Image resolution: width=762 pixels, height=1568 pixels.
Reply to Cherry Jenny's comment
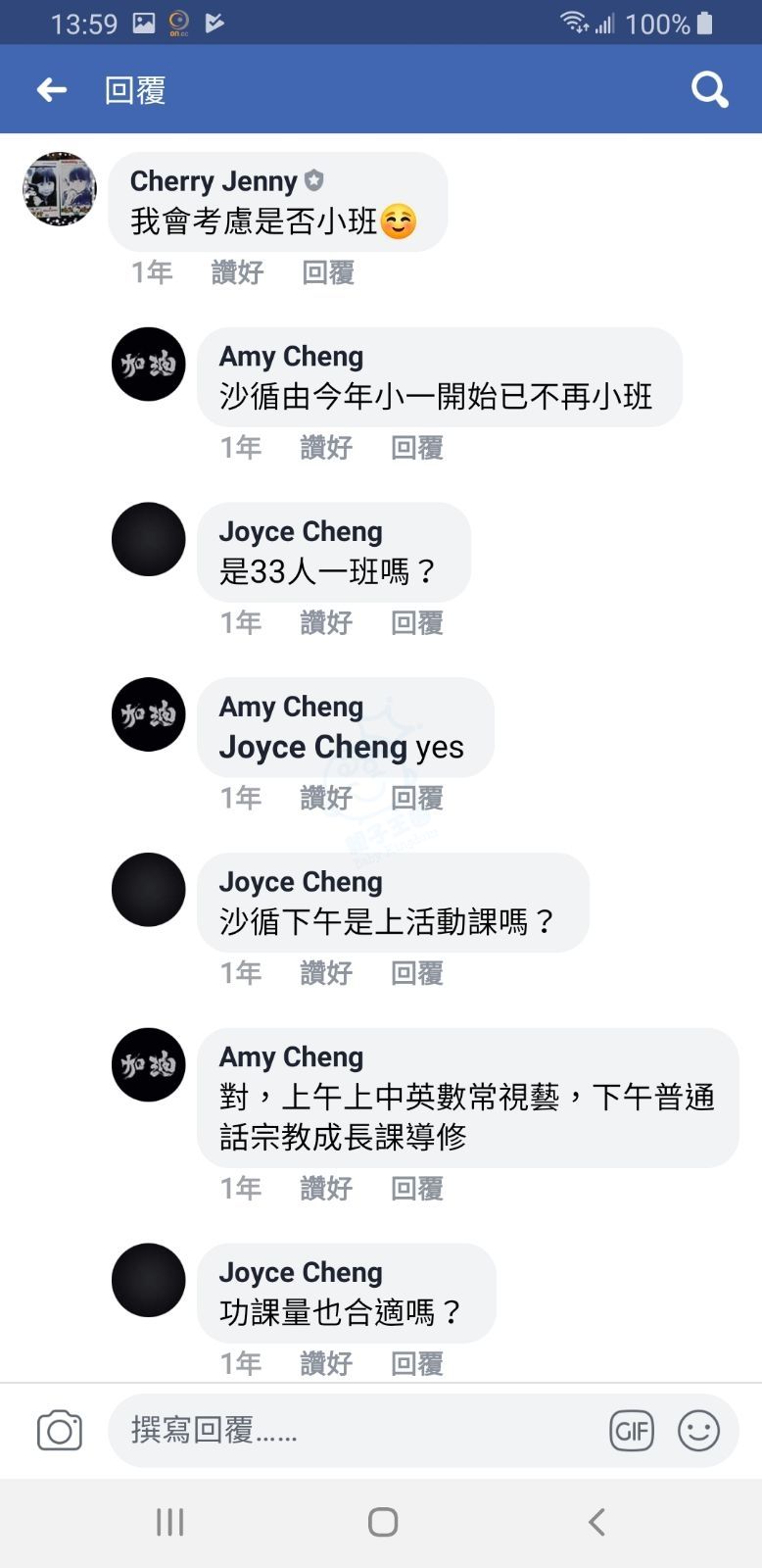[327, 272]
